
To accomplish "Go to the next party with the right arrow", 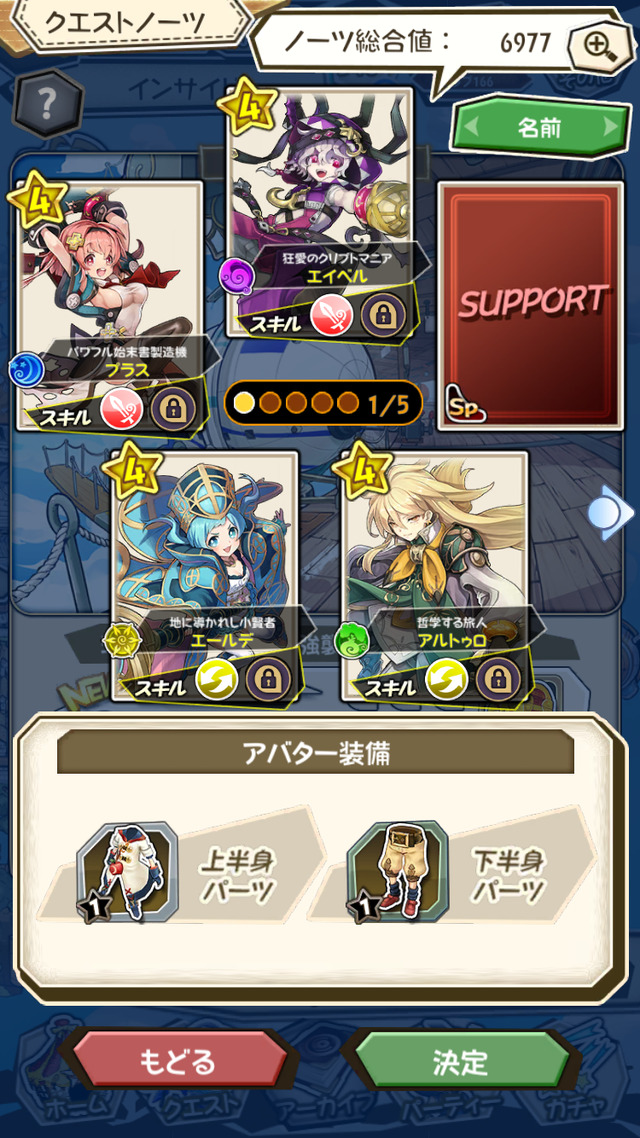I will click(x=610, y=512).
